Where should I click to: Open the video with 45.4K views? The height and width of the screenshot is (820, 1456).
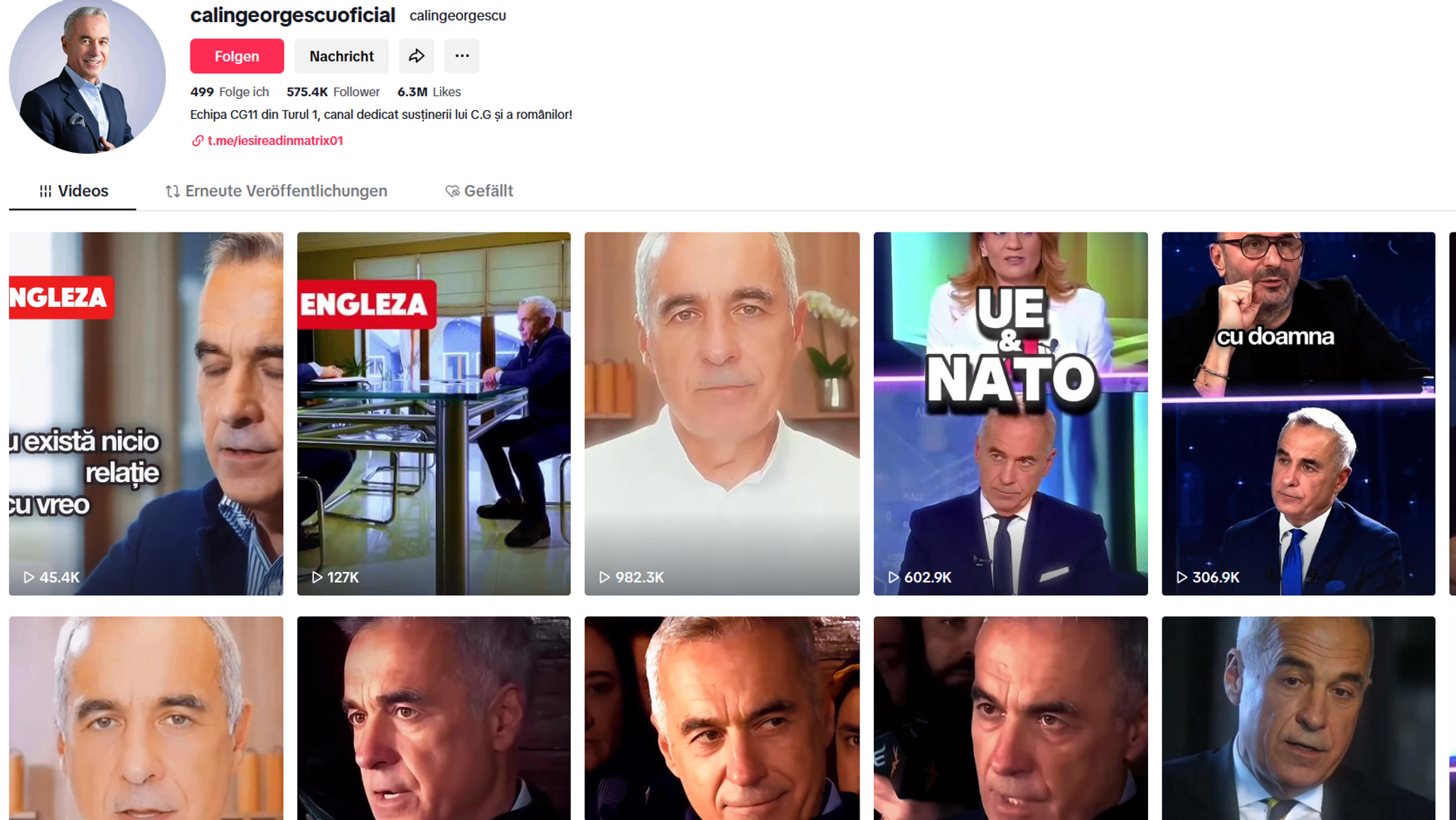click(x=146, y=412)
